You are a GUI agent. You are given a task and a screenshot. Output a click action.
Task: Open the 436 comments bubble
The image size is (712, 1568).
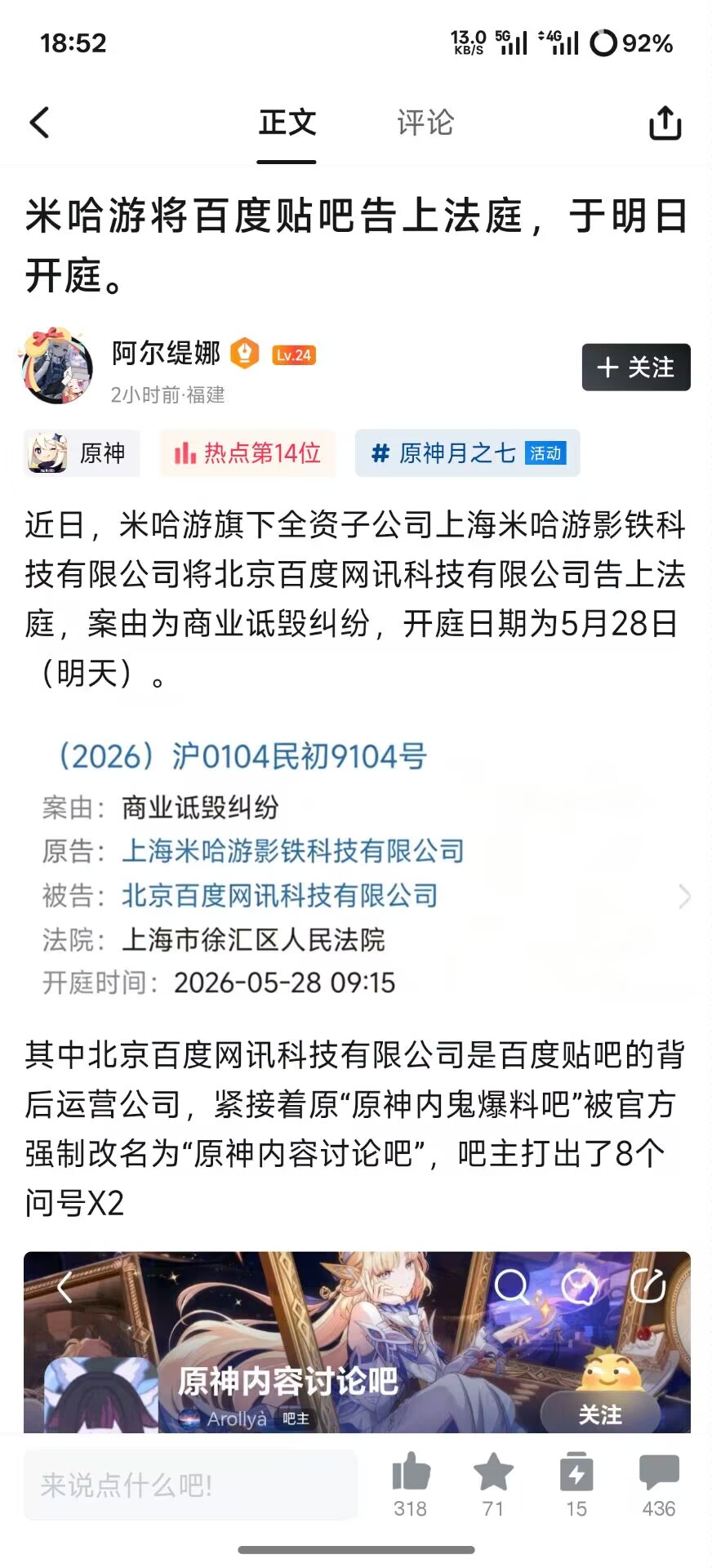pyautogui.click(x=659, y=1486)
